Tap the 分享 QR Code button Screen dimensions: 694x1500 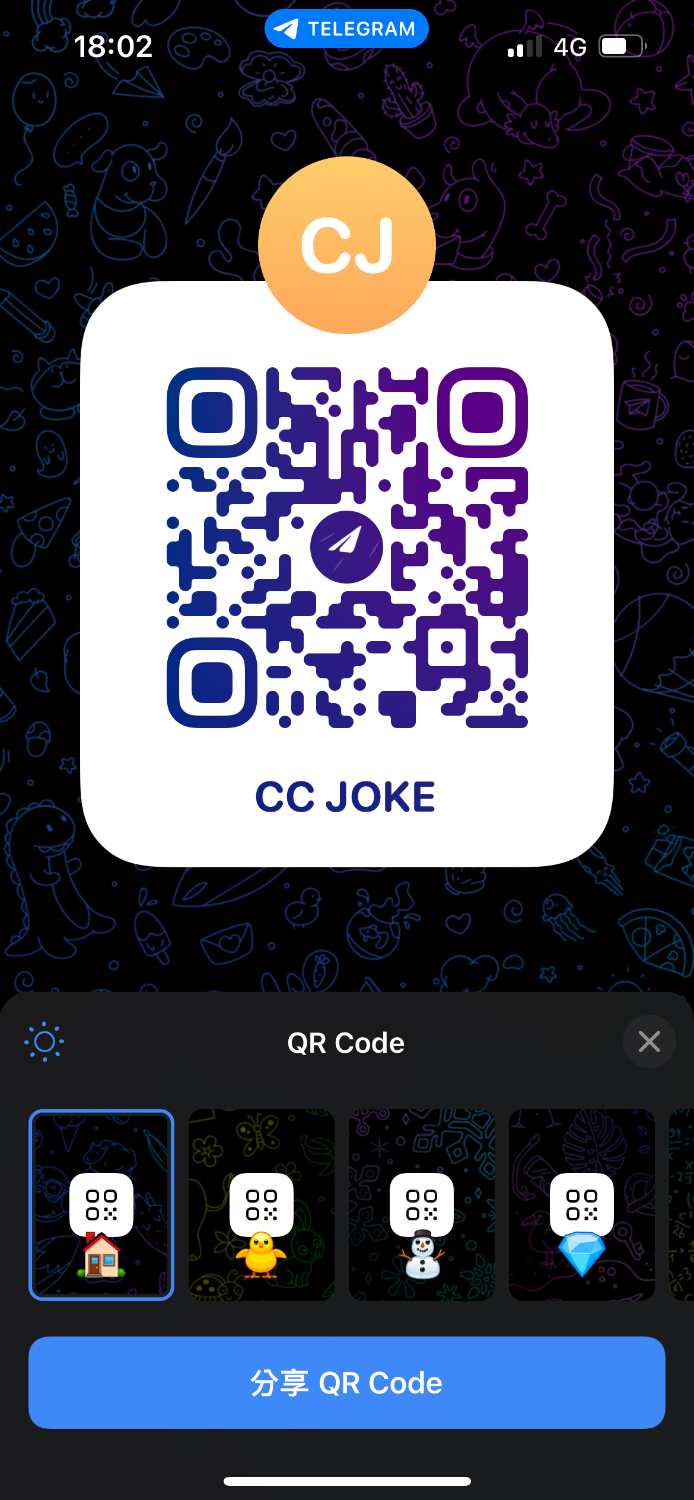[346, 1383]
